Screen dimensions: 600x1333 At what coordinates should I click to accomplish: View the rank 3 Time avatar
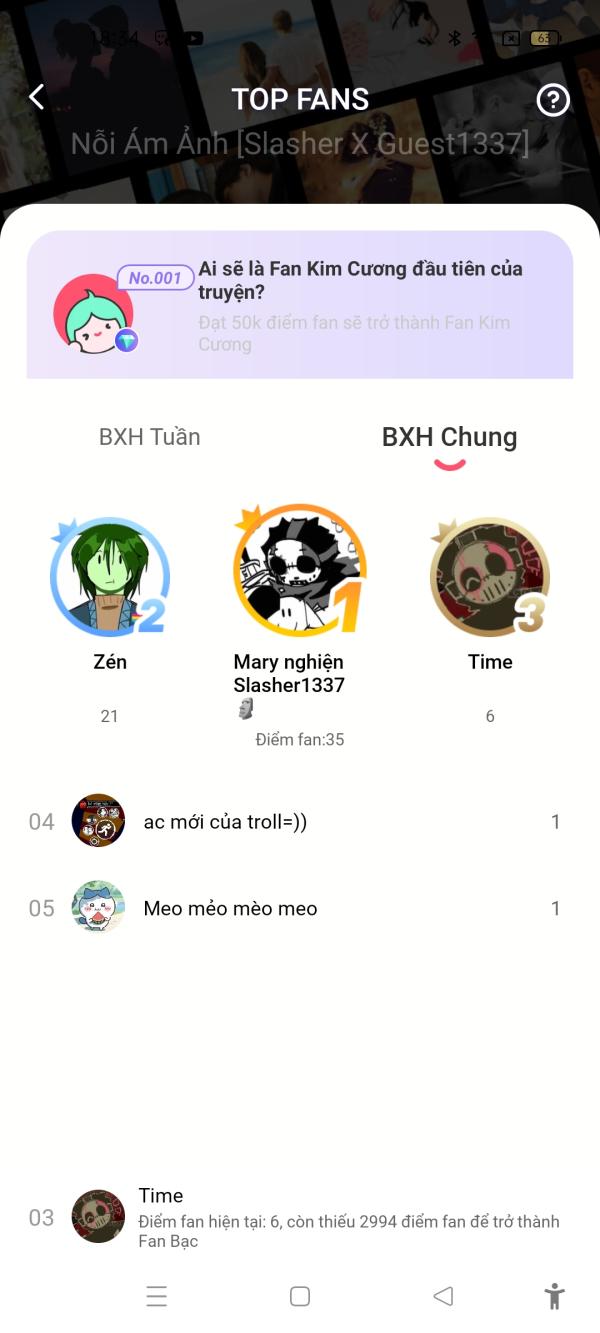(x=489, y=577)
